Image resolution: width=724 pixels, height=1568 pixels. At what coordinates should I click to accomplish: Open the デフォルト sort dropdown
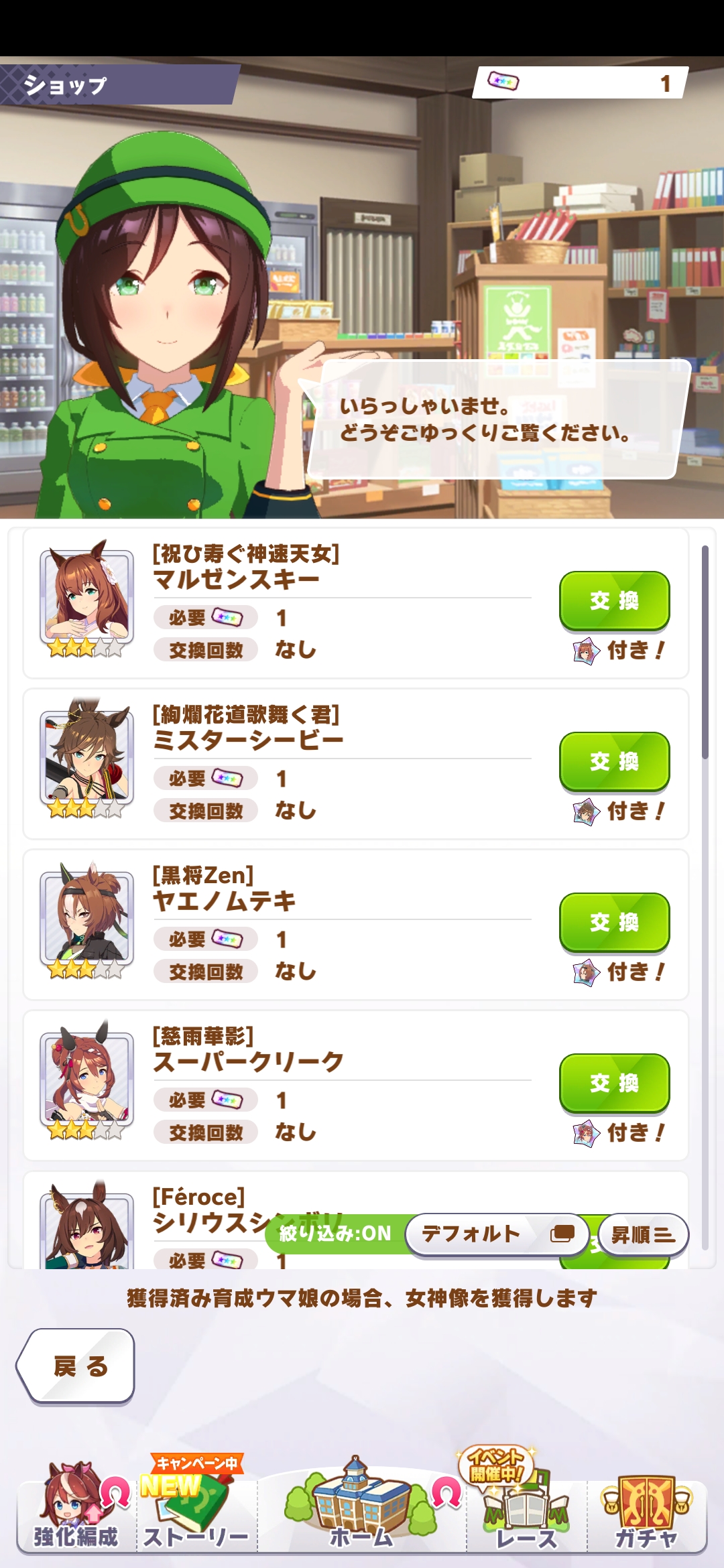tap(496, 1234)
